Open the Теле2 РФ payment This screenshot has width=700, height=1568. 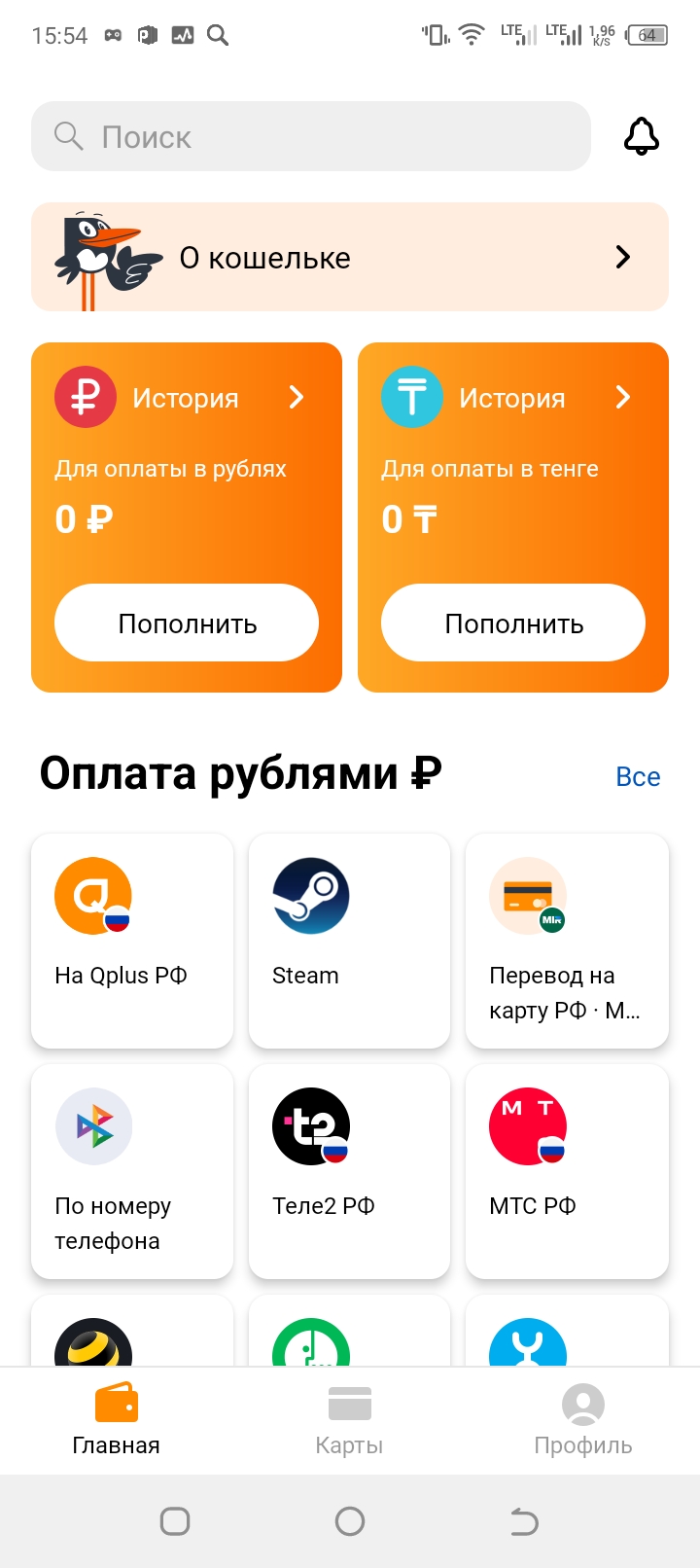click(x=349, y=1170)
